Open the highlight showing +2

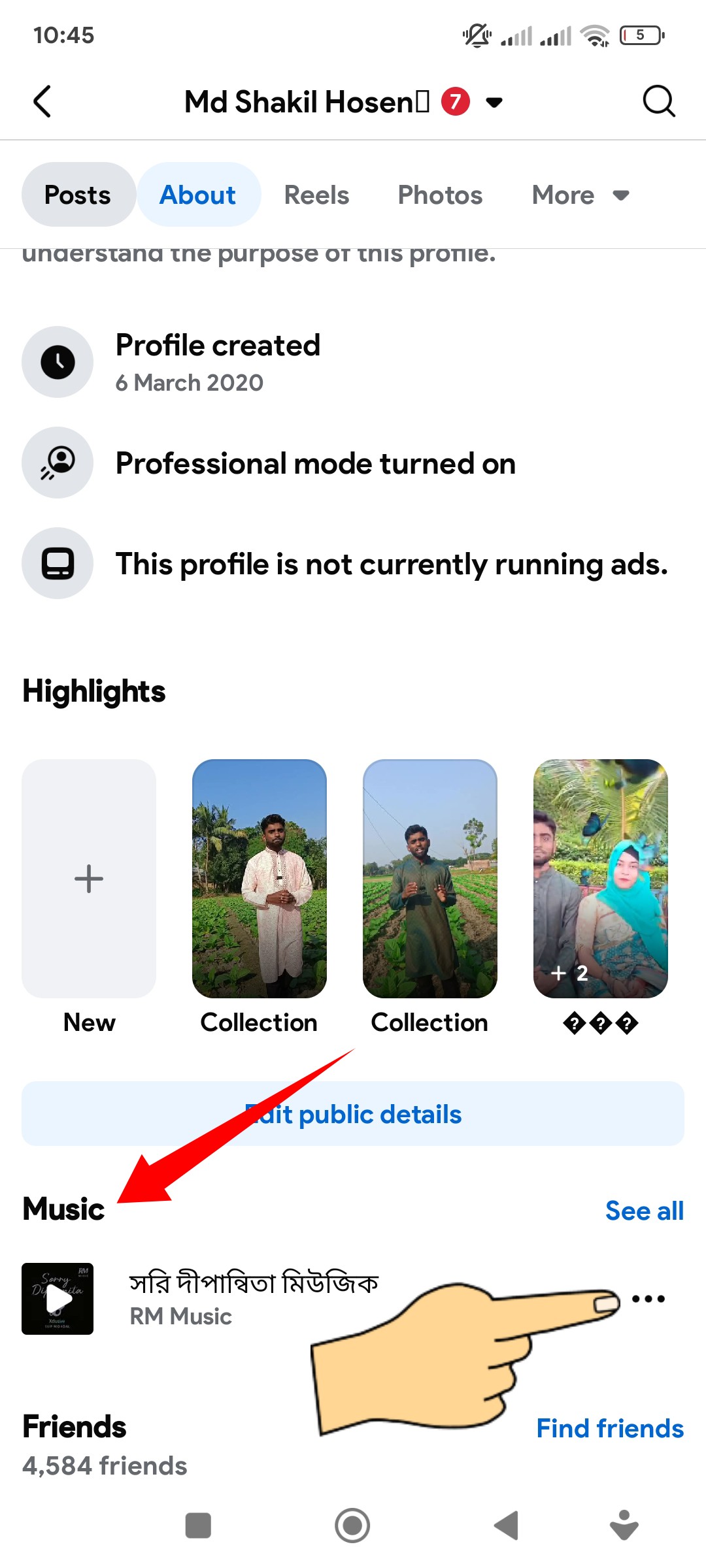(x=601, y=878)
